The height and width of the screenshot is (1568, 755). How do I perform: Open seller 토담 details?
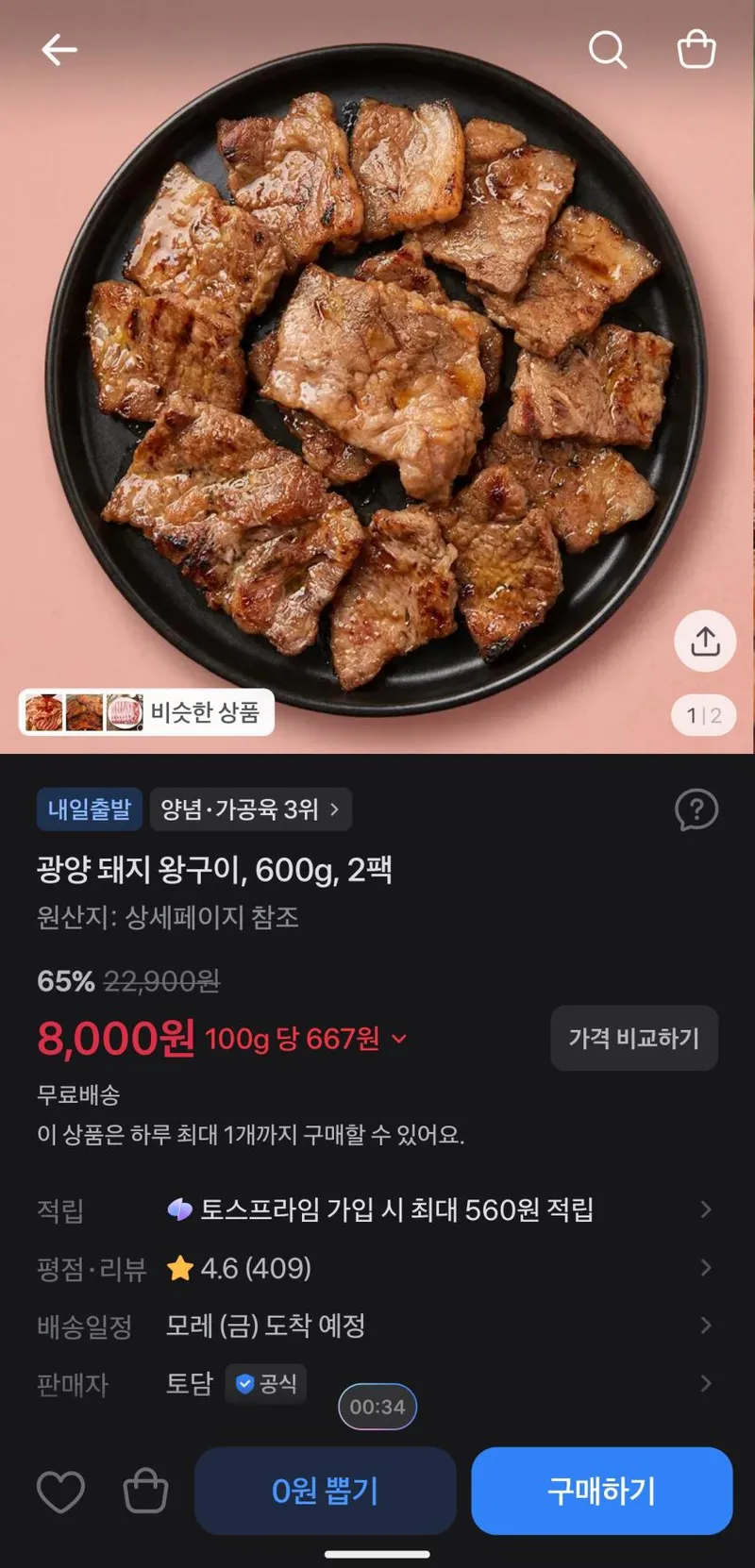click(x=377, y=1384)
